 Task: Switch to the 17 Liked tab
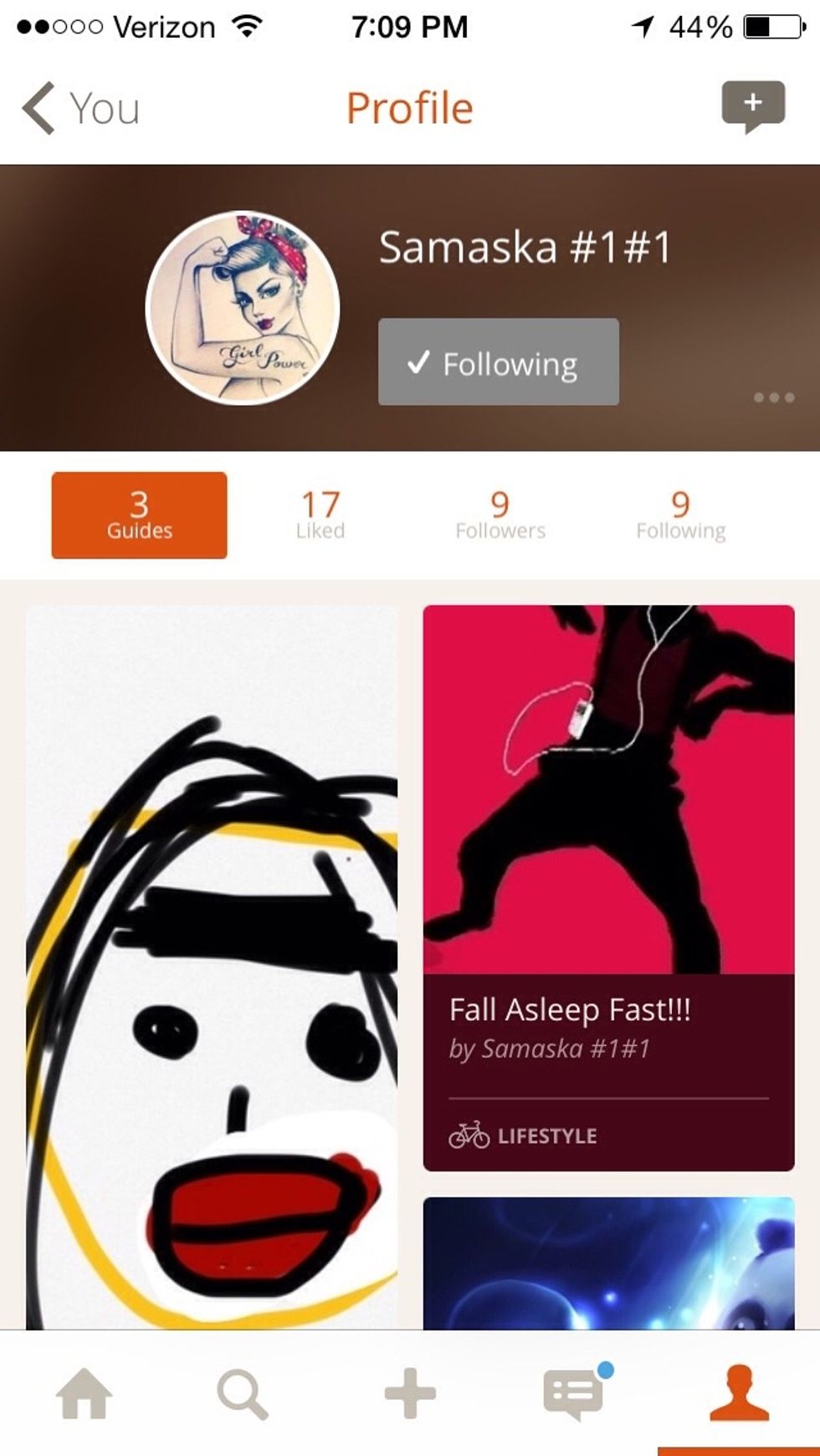click(x=320, y=515)
